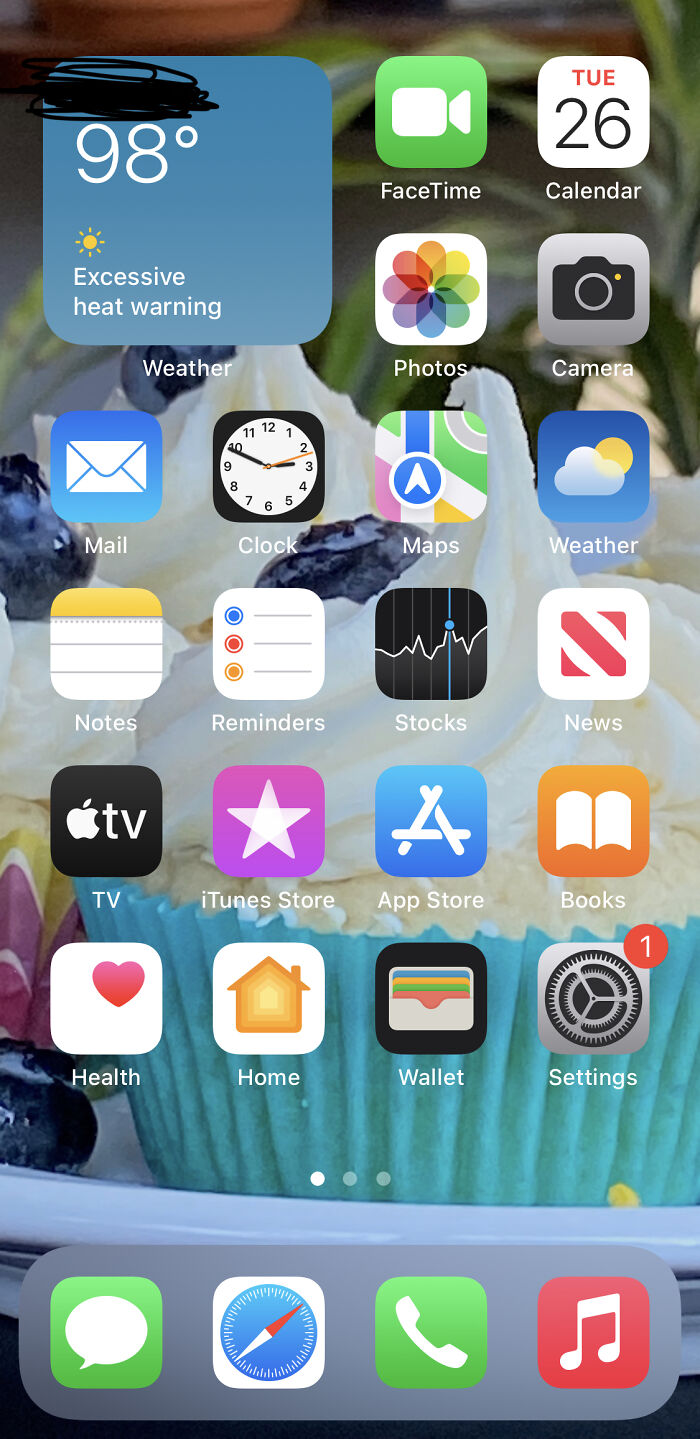Open the Wallet app
This screenshot has width=700, height=1439.
(431, 998)
